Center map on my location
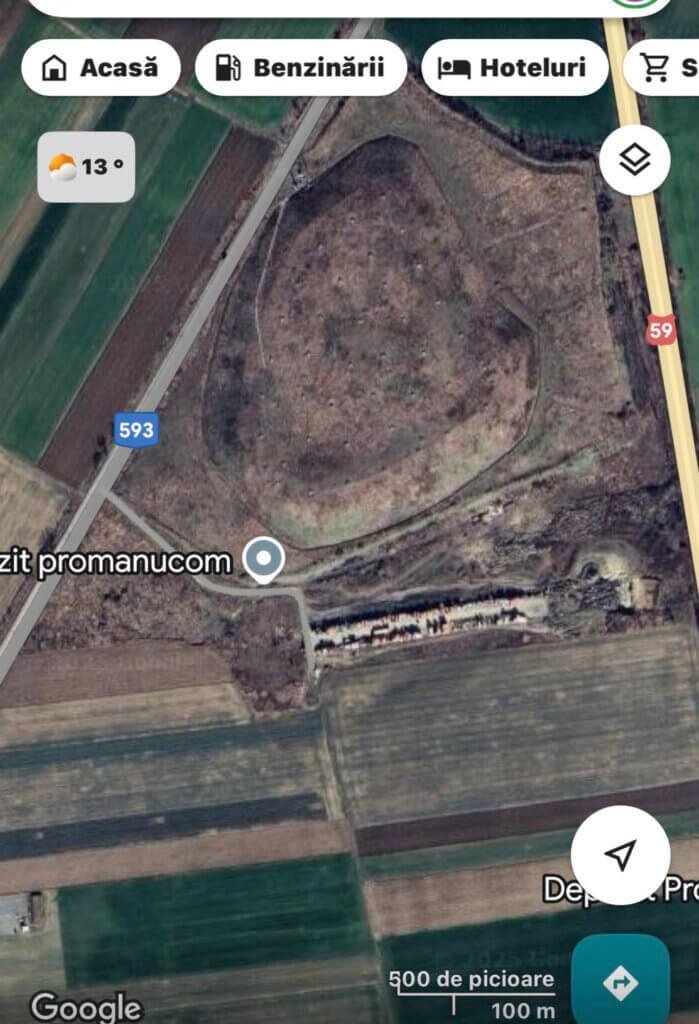This screenshot has height=1024, width=699. tap(620, 855)
